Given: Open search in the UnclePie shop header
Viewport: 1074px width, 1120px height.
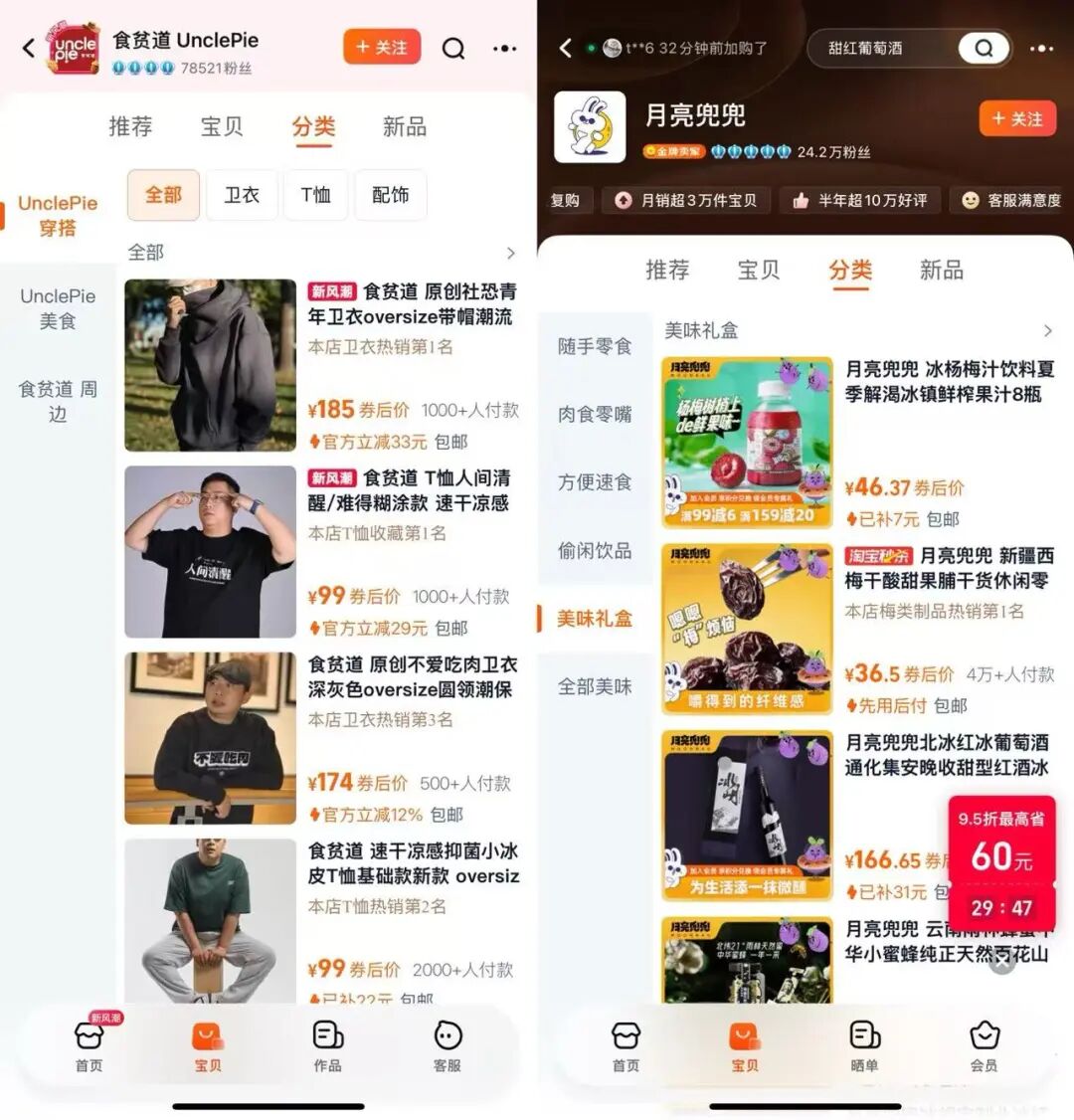Looking at the screenshot, I should coord(453,48).
